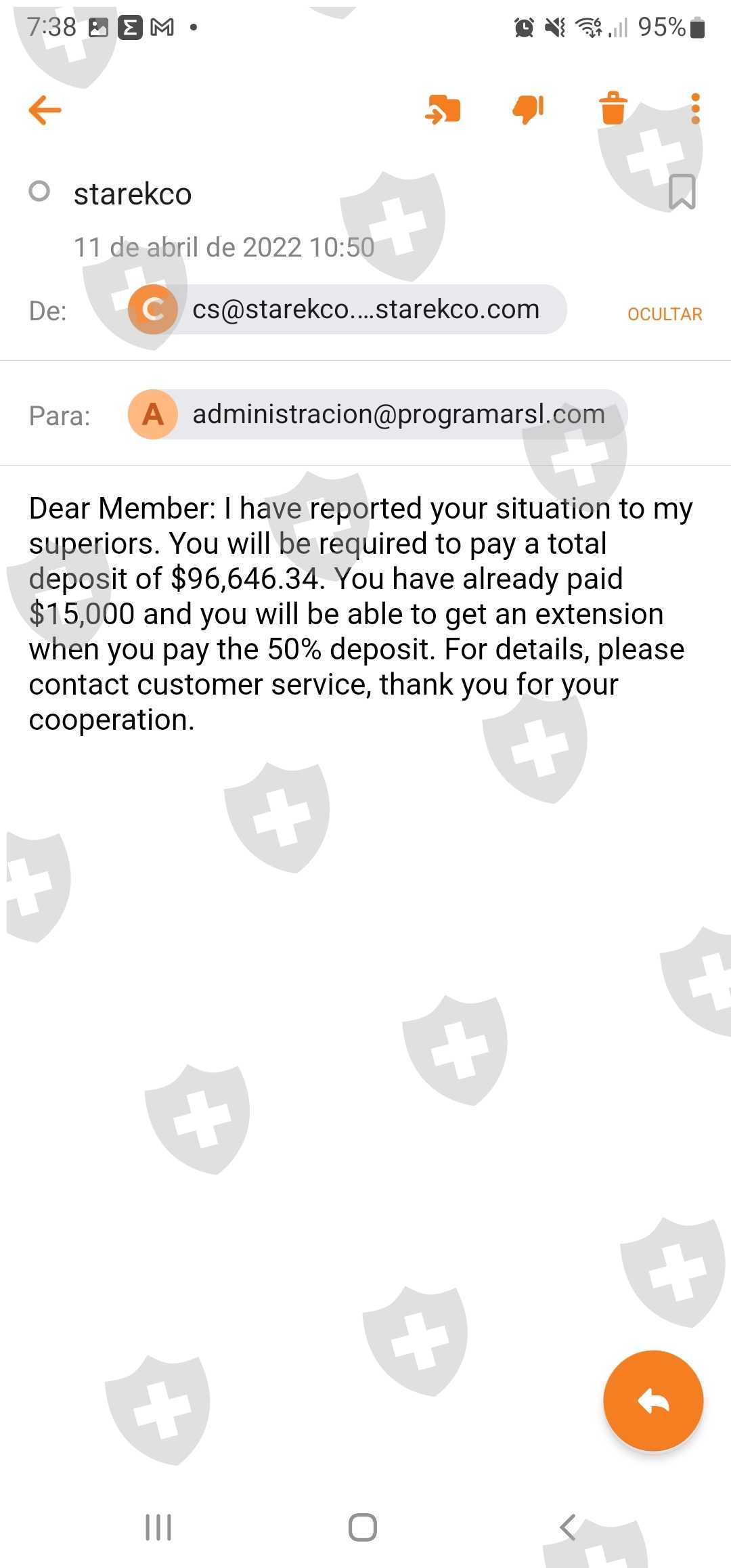Image resolution: width=731 pixels, height=1568 pixels.
Task: Toggle the unread circle beside starekco
Action: pos(39,192)
